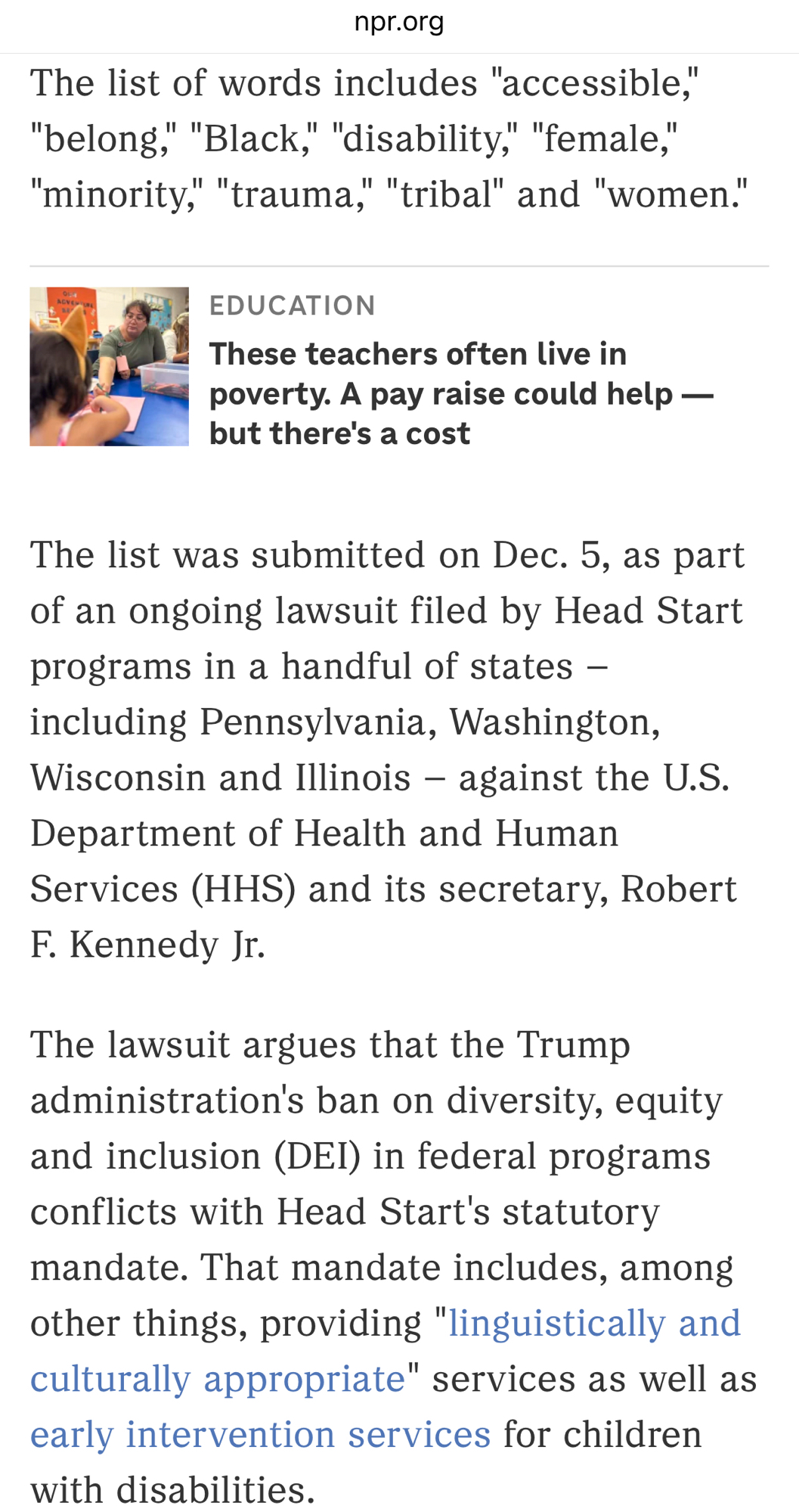Screen dimensions: 799x1512
Task: Open the Education section label
Action: 292,306
